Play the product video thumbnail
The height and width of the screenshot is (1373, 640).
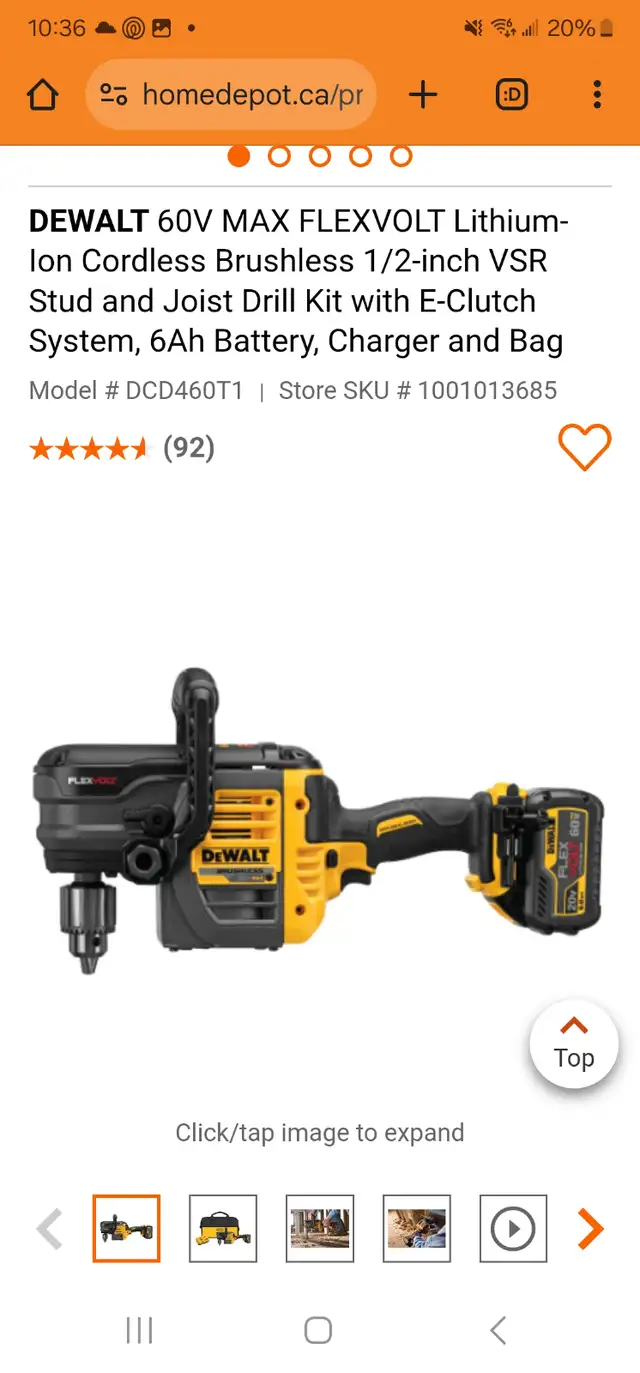513,1228
